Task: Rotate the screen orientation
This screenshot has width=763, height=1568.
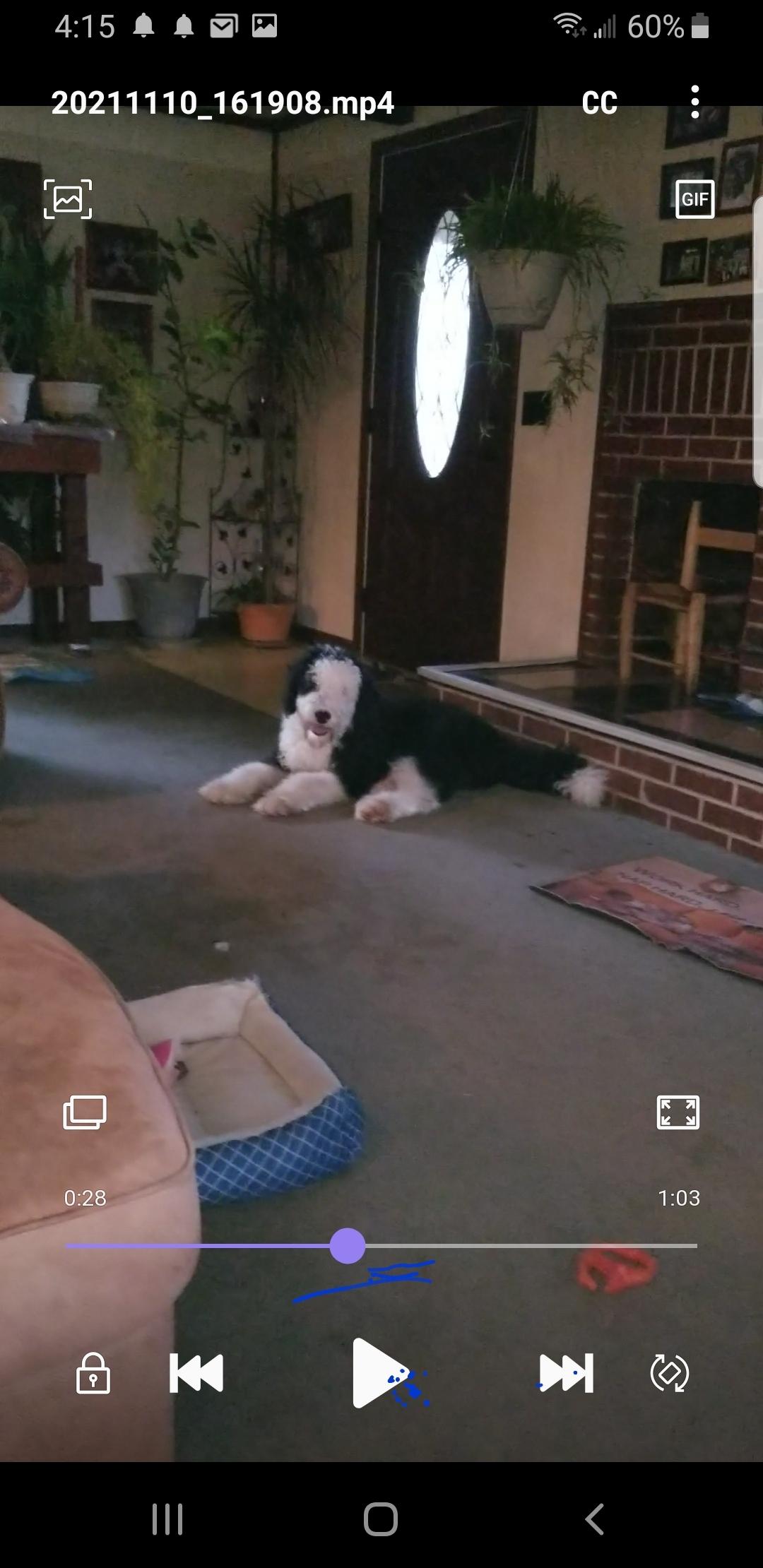Action: coord(669,1373)
